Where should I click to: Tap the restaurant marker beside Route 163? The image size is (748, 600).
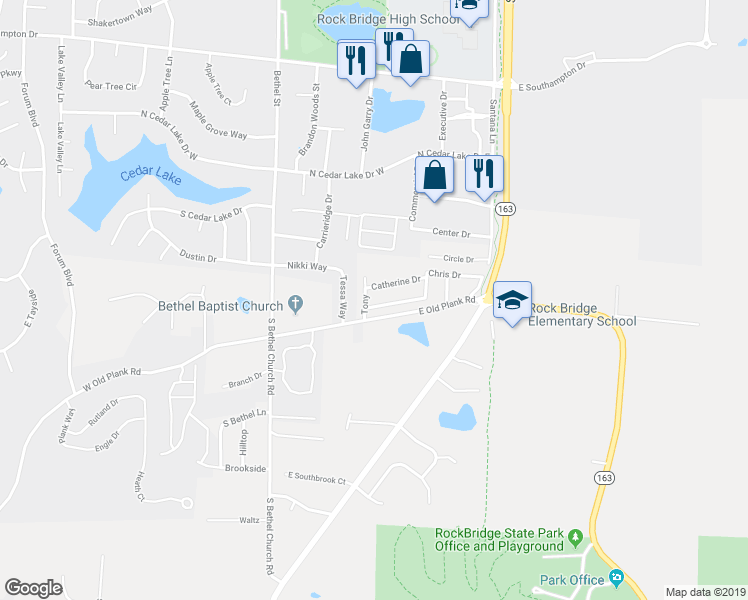click(x=484, y=175)
